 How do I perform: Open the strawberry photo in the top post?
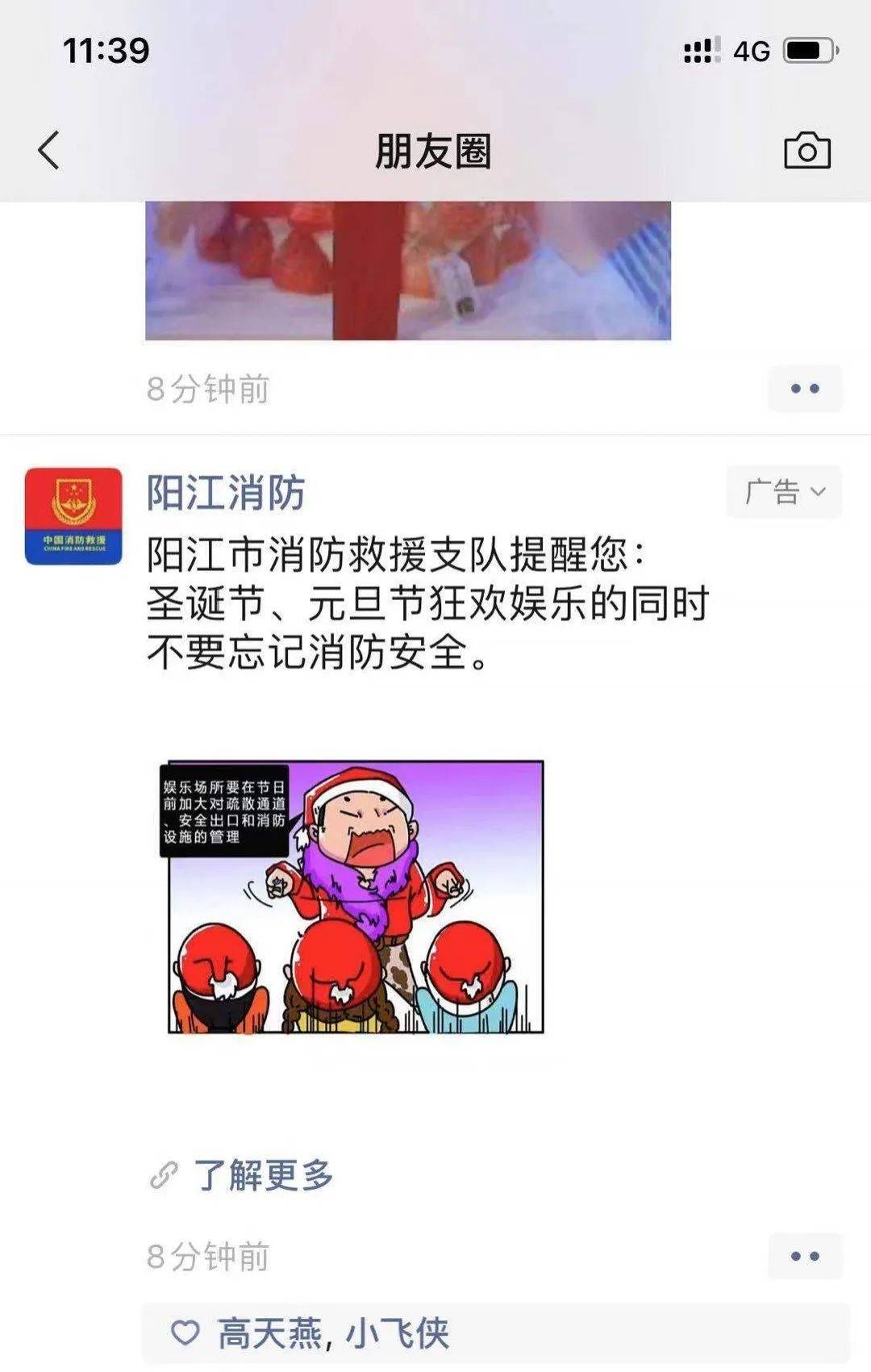pyautogui.click(x=407, y=270)
